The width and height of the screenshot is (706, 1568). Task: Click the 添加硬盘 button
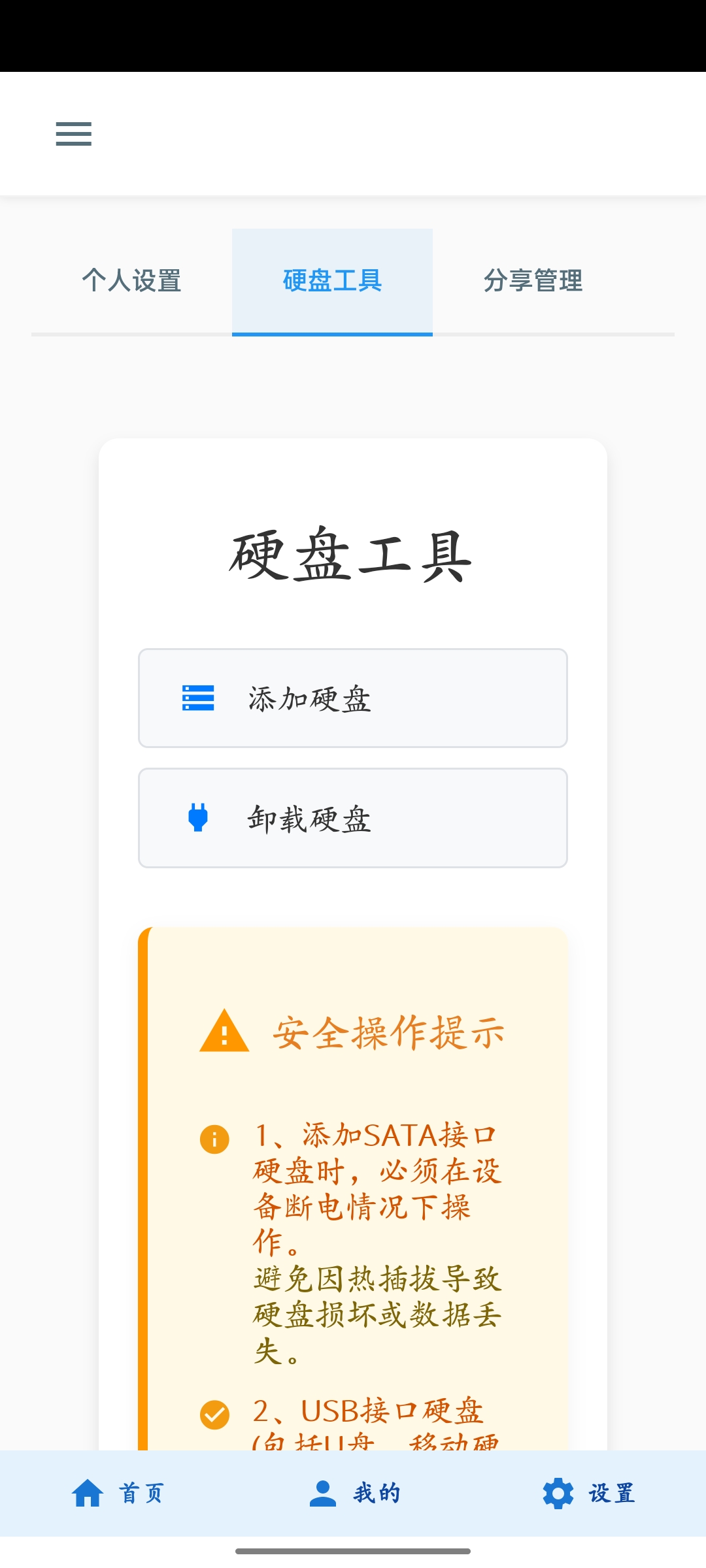click(x=353, y=697)
